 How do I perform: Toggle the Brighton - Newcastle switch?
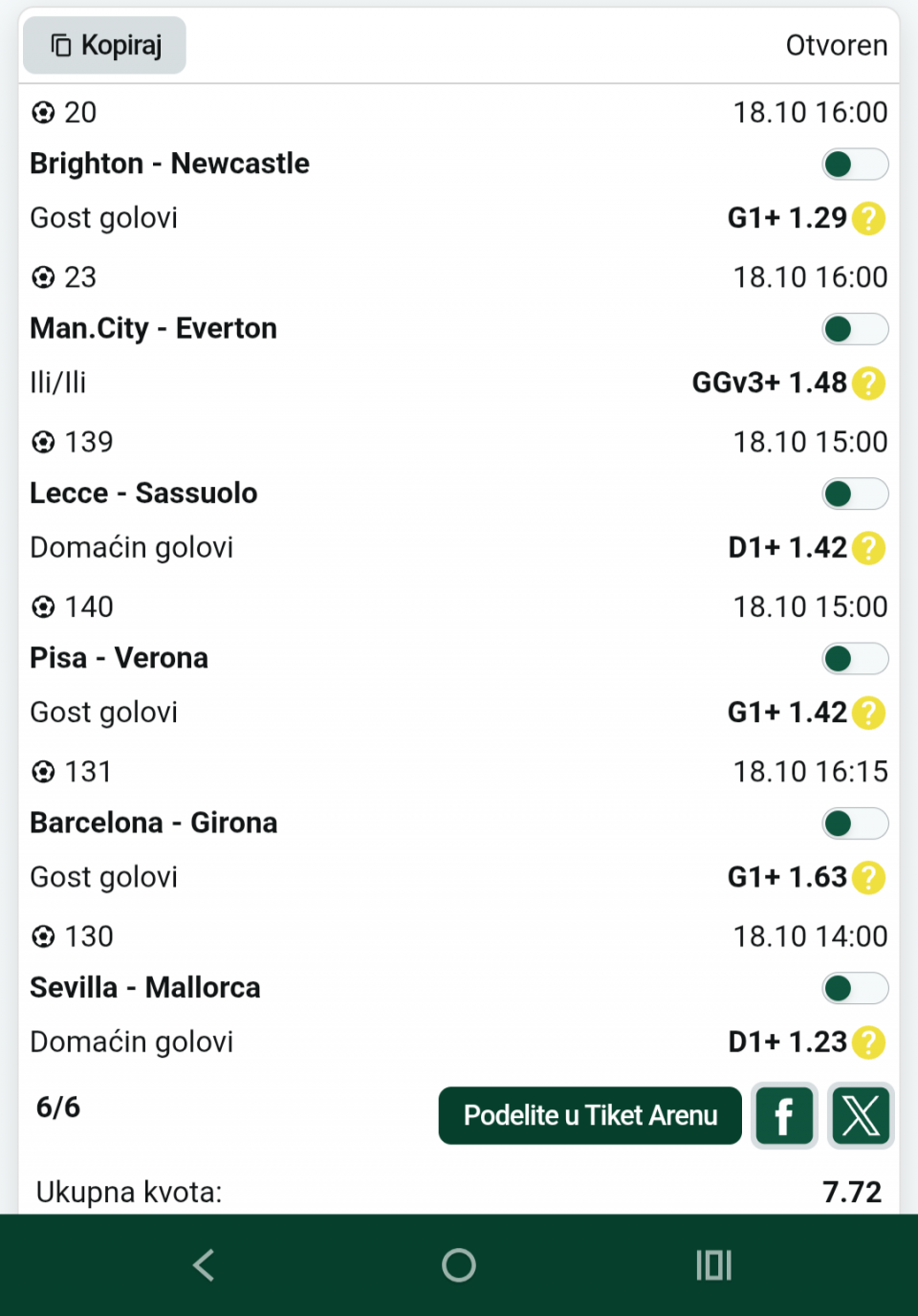tap(854, 164)
